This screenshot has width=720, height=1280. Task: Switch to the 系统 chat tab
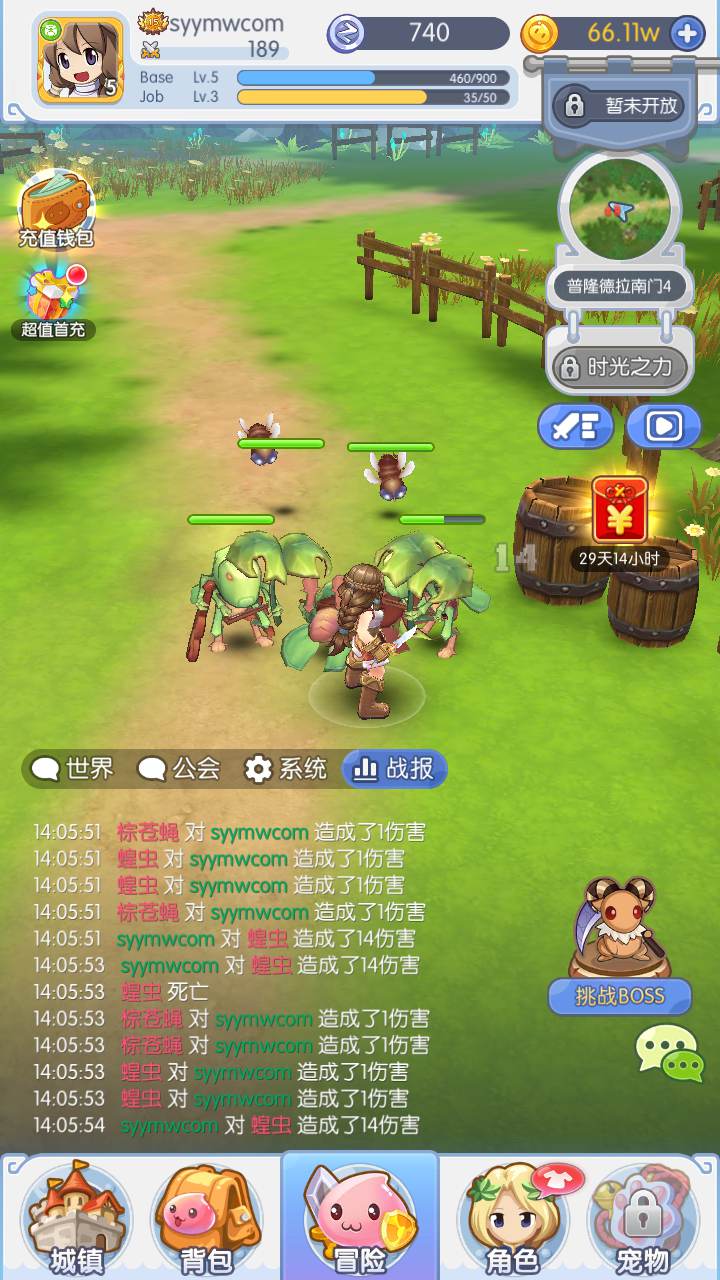[287, 768]
